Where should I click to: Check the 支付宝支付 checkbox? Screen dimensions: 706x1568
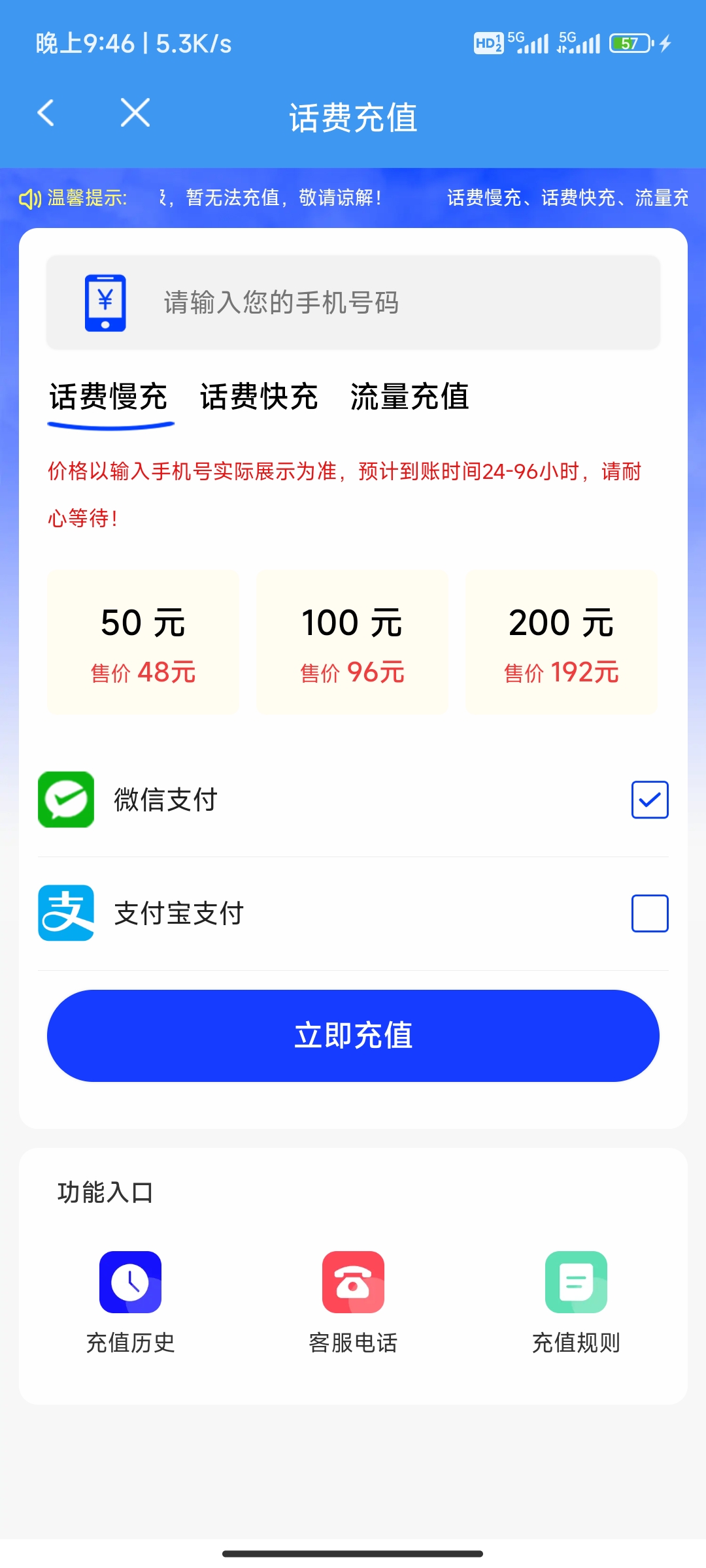[650, 913]
